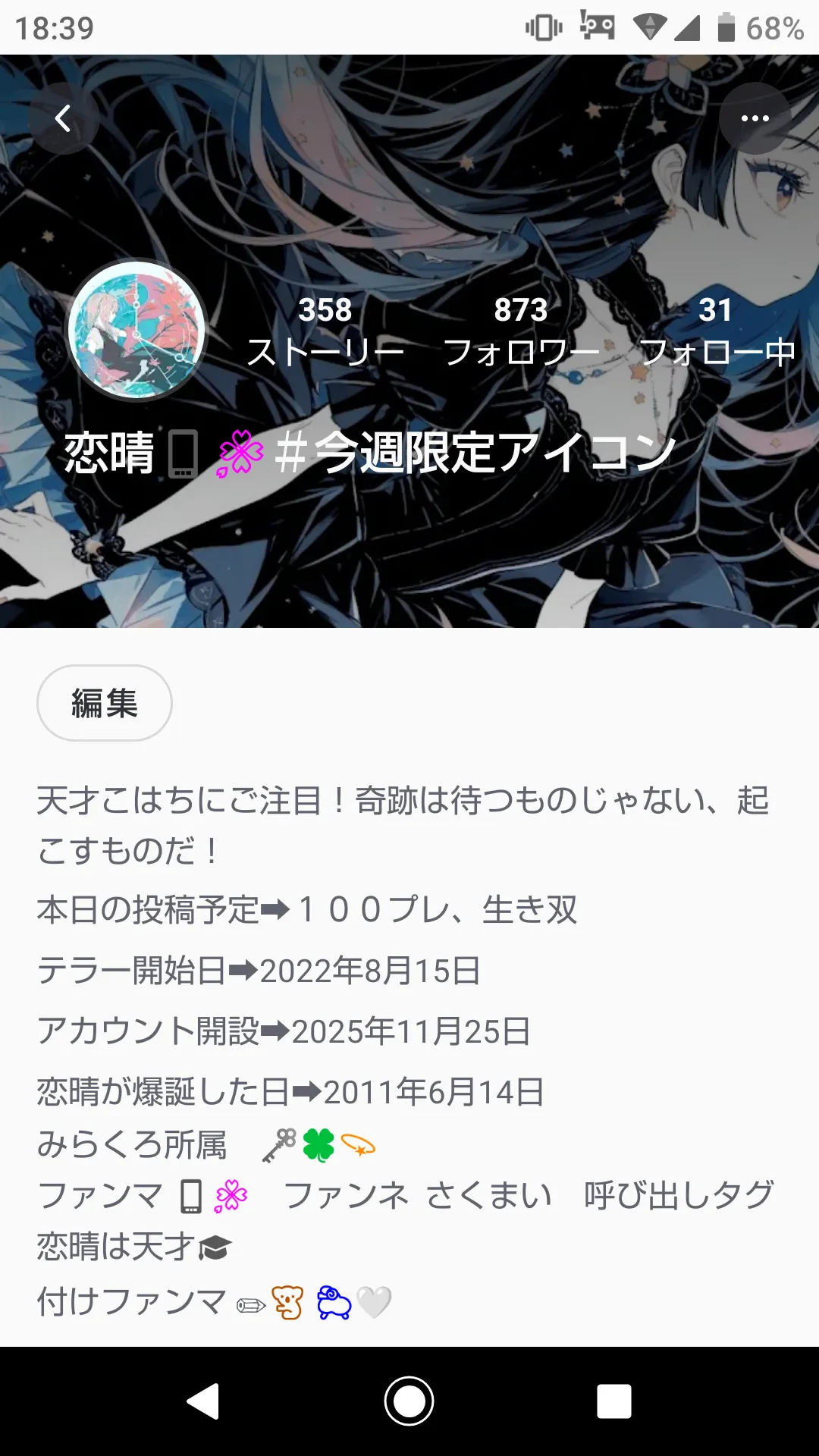This screenshot has height=1456, width=819.
Task: Open the profile avatar picture
Action: [x=136, y=331]
